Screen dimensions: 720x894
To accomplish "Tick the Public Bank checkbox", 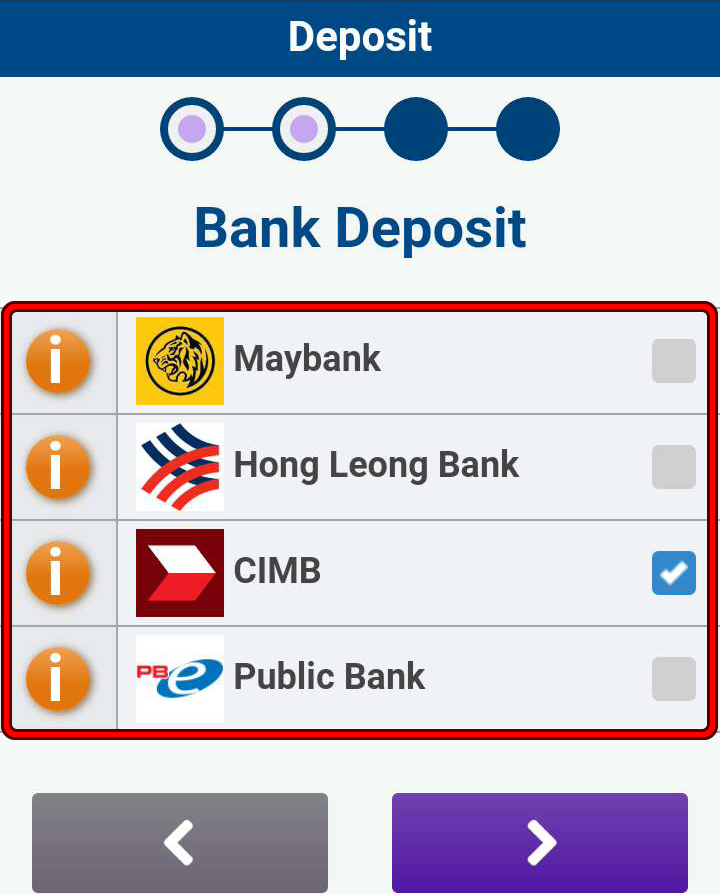I will click(673, 679).
